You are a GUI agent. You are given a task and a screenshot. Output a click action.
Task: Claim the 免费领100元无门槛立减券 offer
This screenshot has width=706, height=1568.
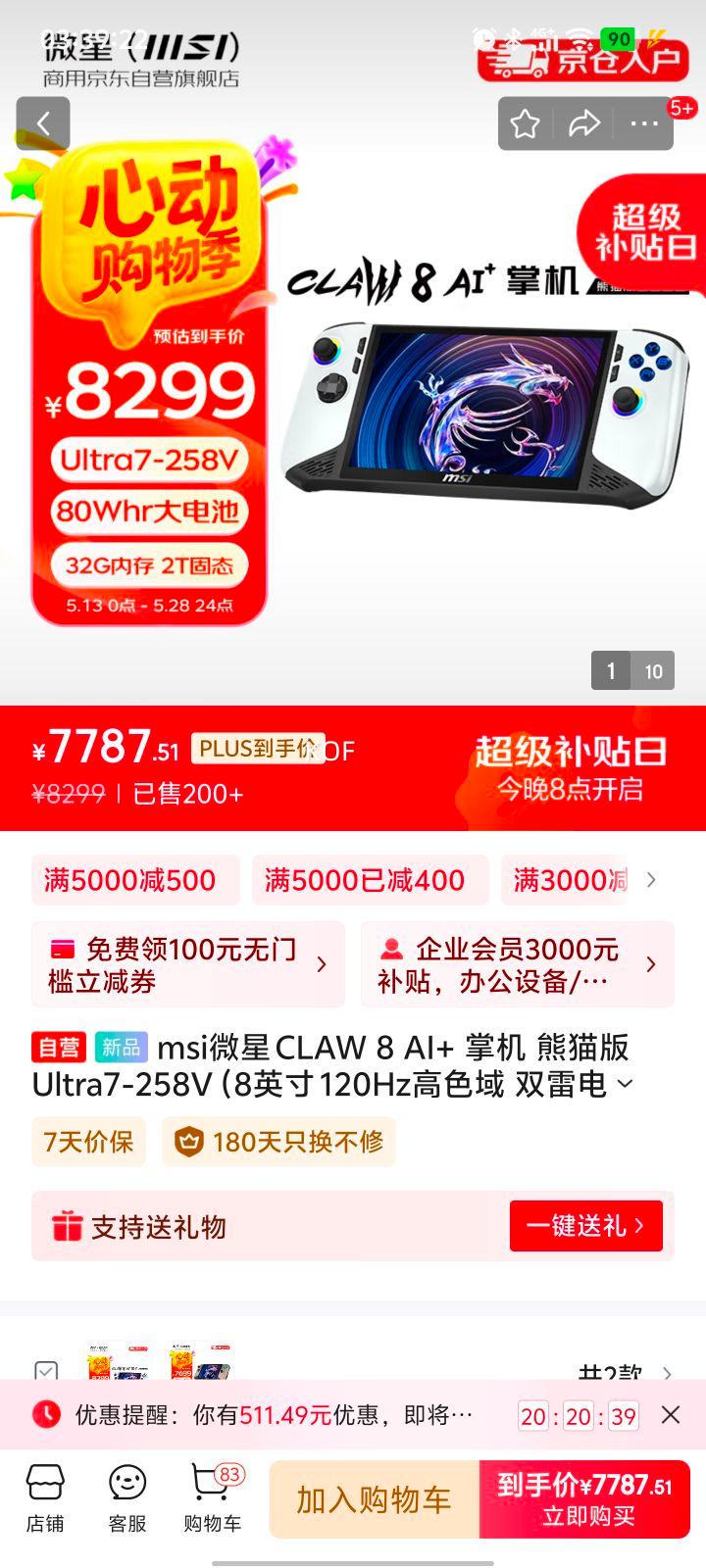(x=188, y=964)
